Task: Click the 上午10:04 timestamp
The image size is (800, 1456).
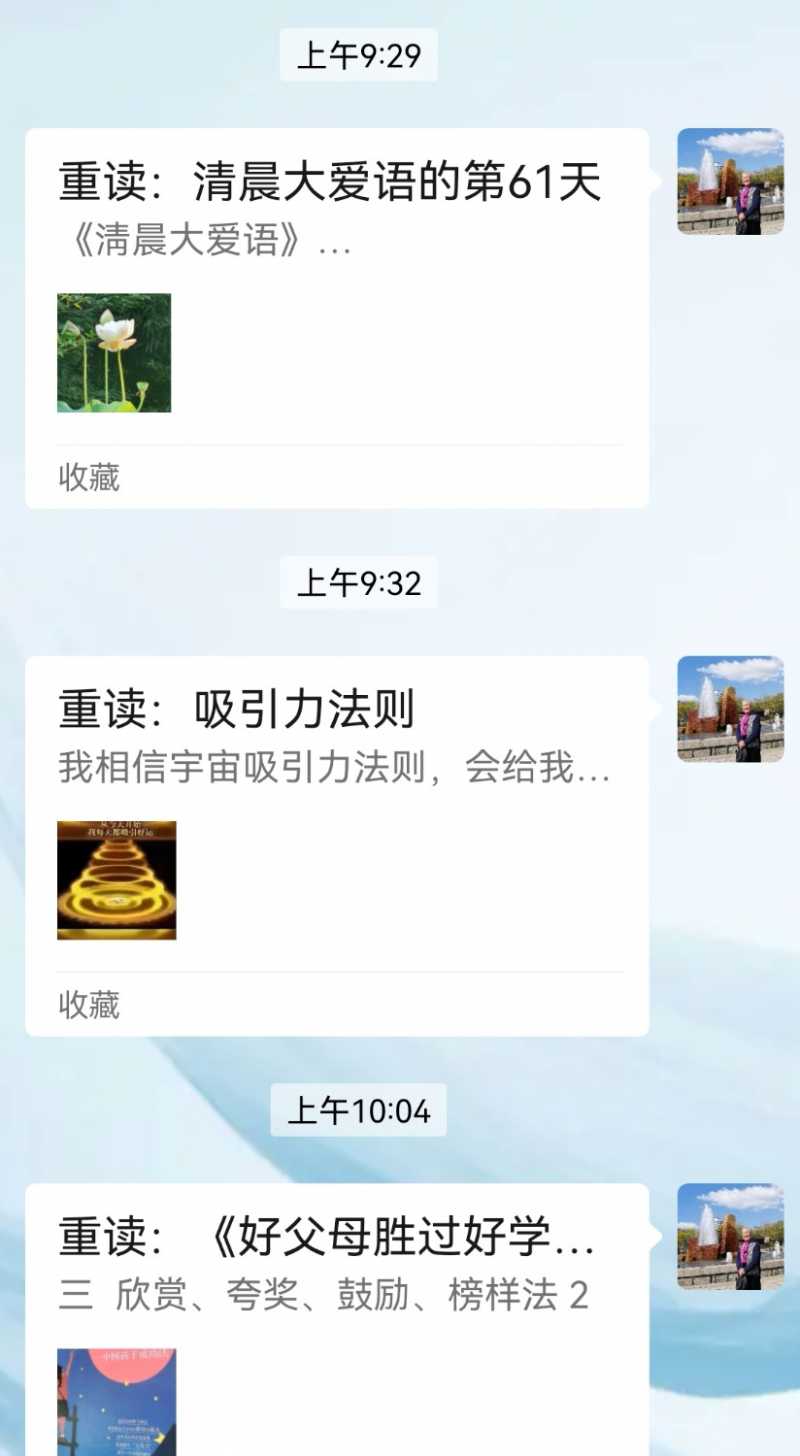Action: point(358,1110)
